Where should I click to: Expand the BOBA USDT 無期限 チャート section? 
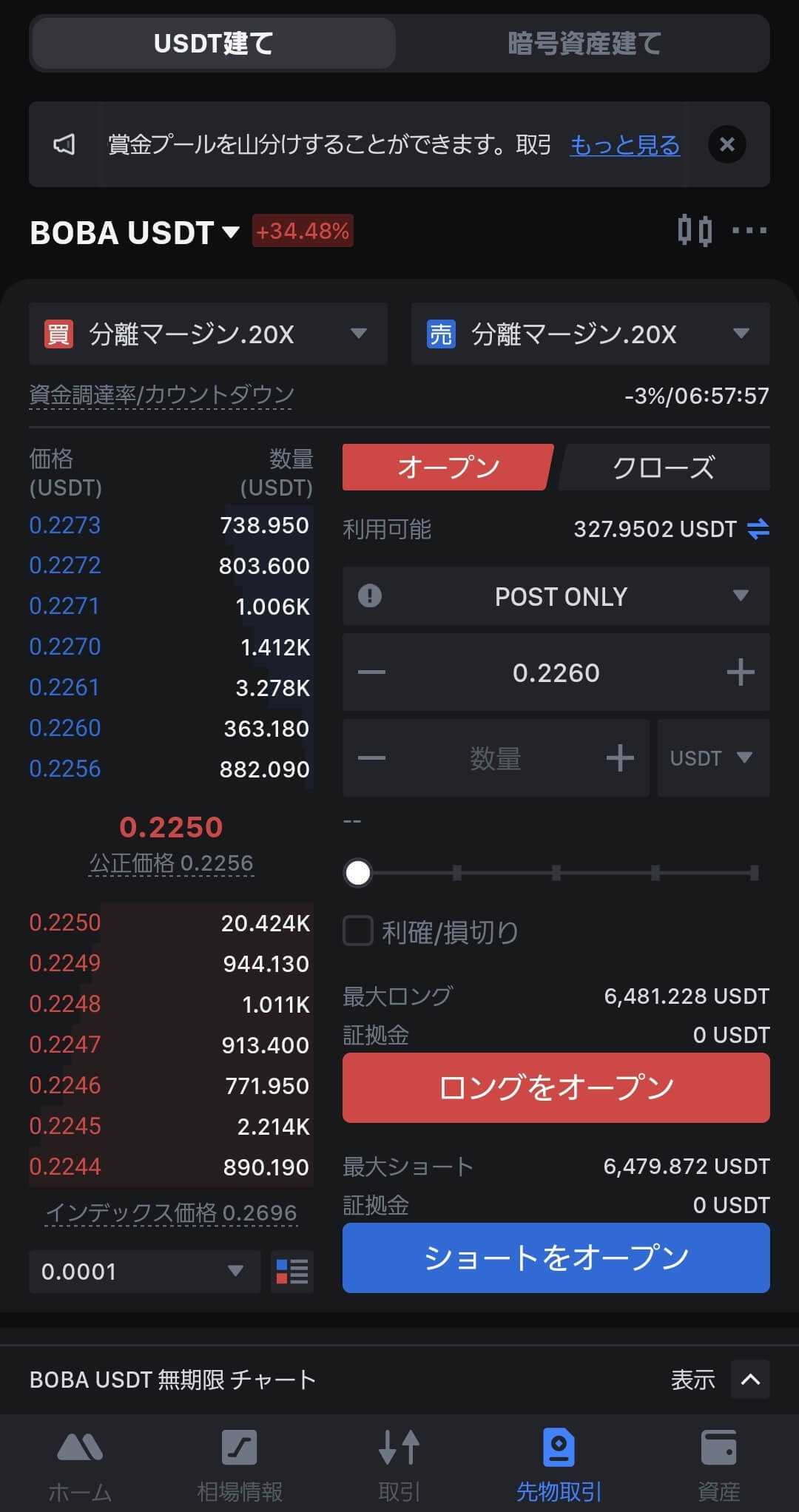750,1379
